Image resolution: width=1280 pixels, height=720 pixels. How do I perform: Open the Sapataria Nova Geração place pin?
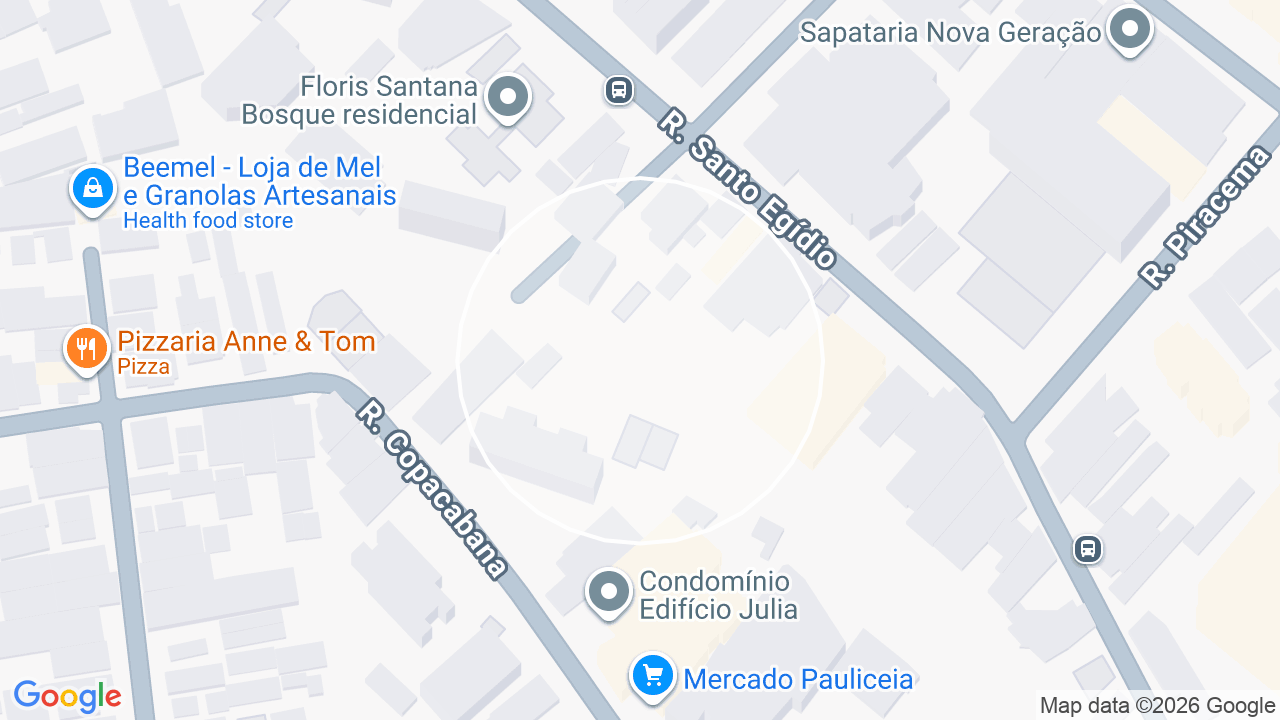point(1131,30)
